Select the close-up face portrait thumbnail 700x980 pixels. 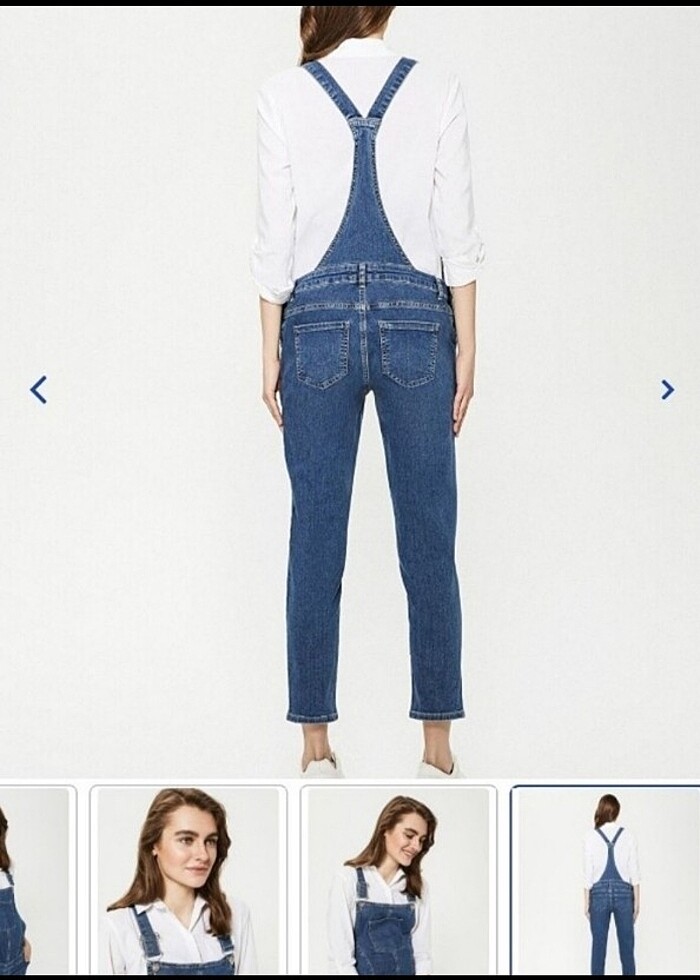pyautogui.click(x=188, y=880)
